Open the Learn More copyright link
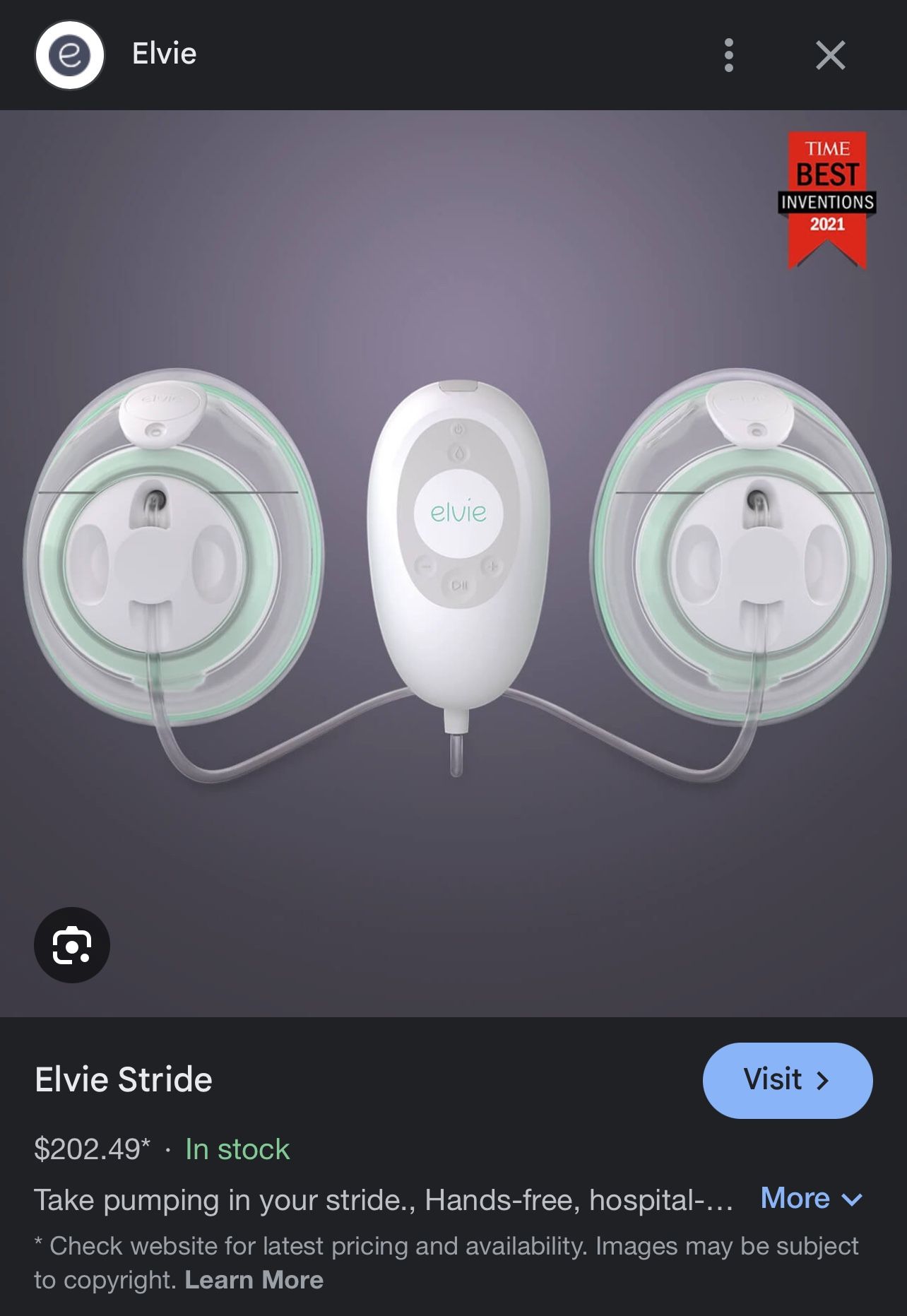 point(254,1280)
